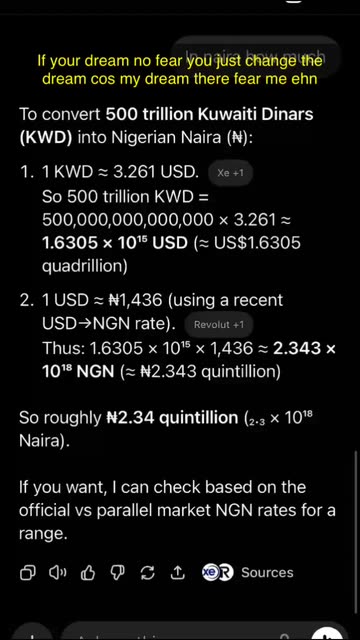Viewport: 360px width, 640px height.
Task: View the Sources list
Action: click(x=248, y=573)
